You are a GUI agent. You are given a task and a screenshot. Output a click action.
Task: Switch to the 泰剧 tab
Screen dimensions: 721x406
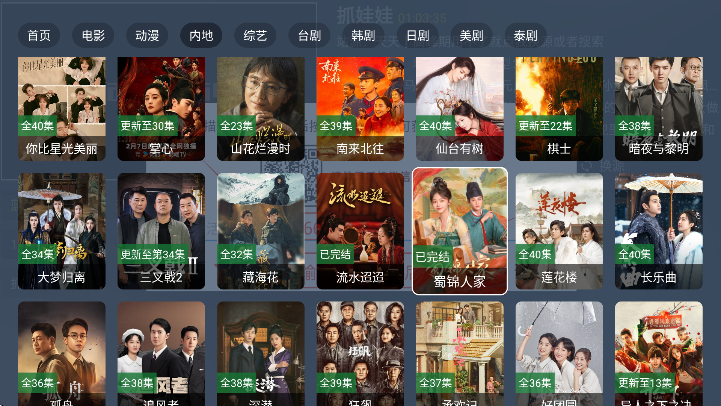pyautogui.click(x=525, y=36)
